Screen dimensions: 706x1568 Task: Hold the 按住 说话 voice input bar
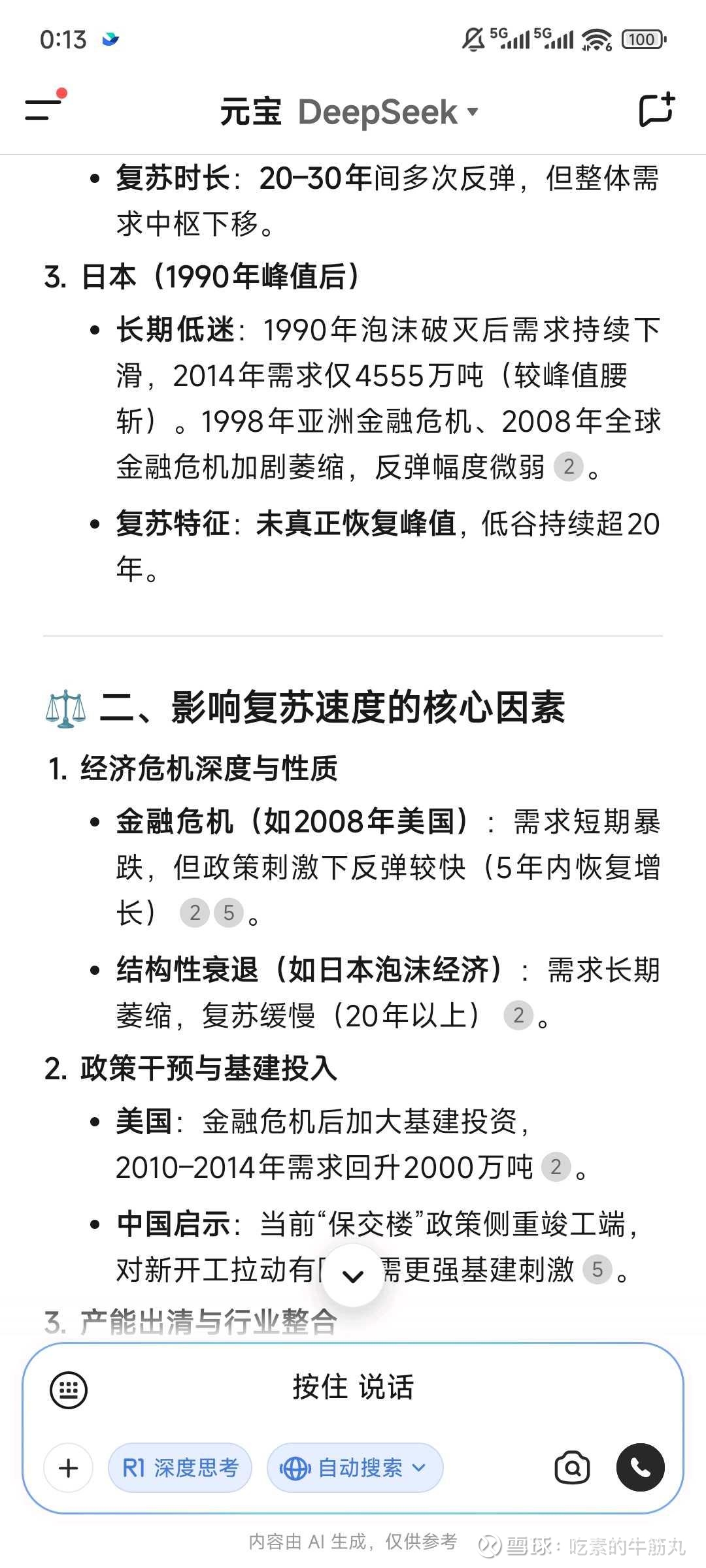point(353,1386)
